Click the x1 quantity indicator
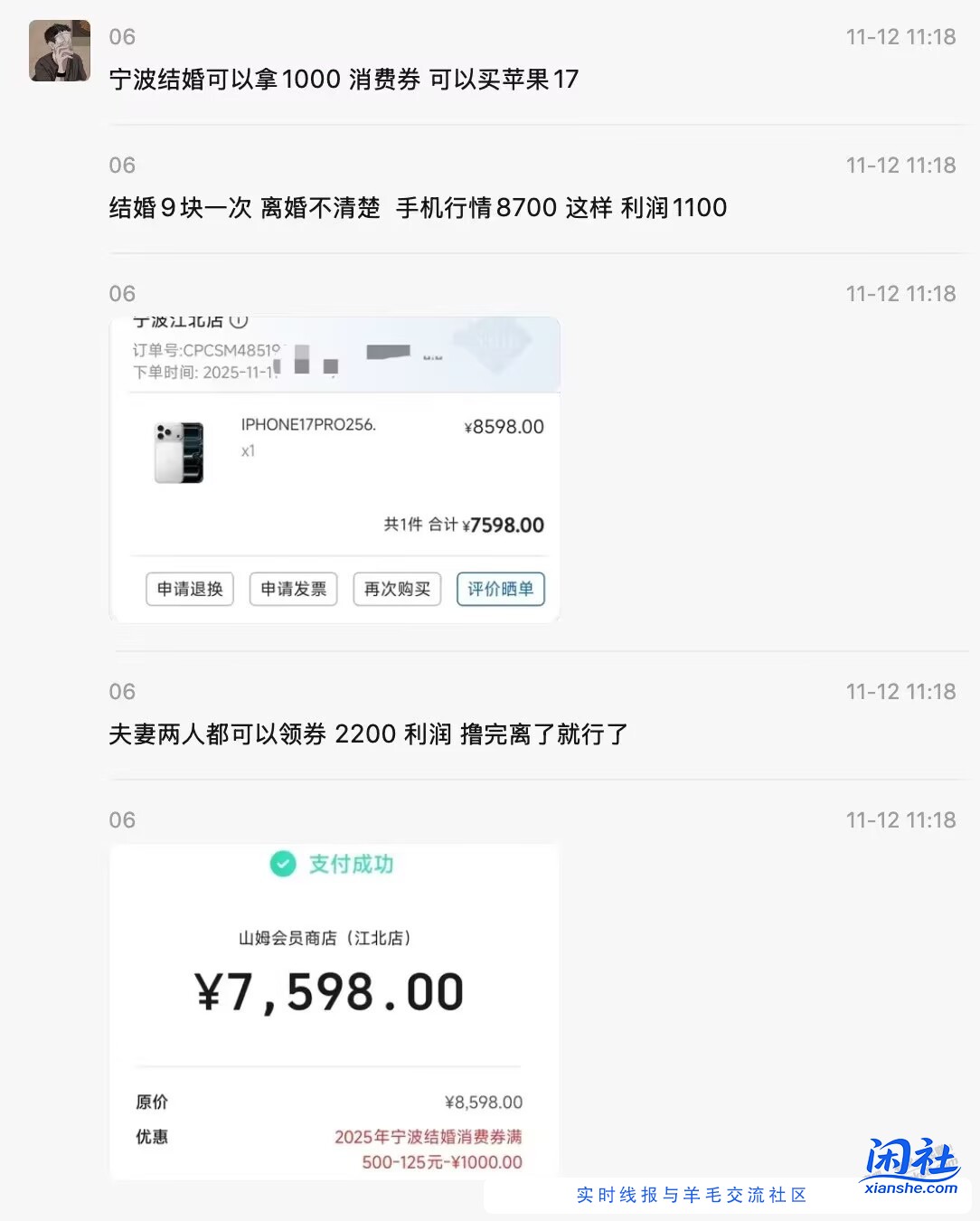This screenshot has width=980, height=1221. [247, 453]
